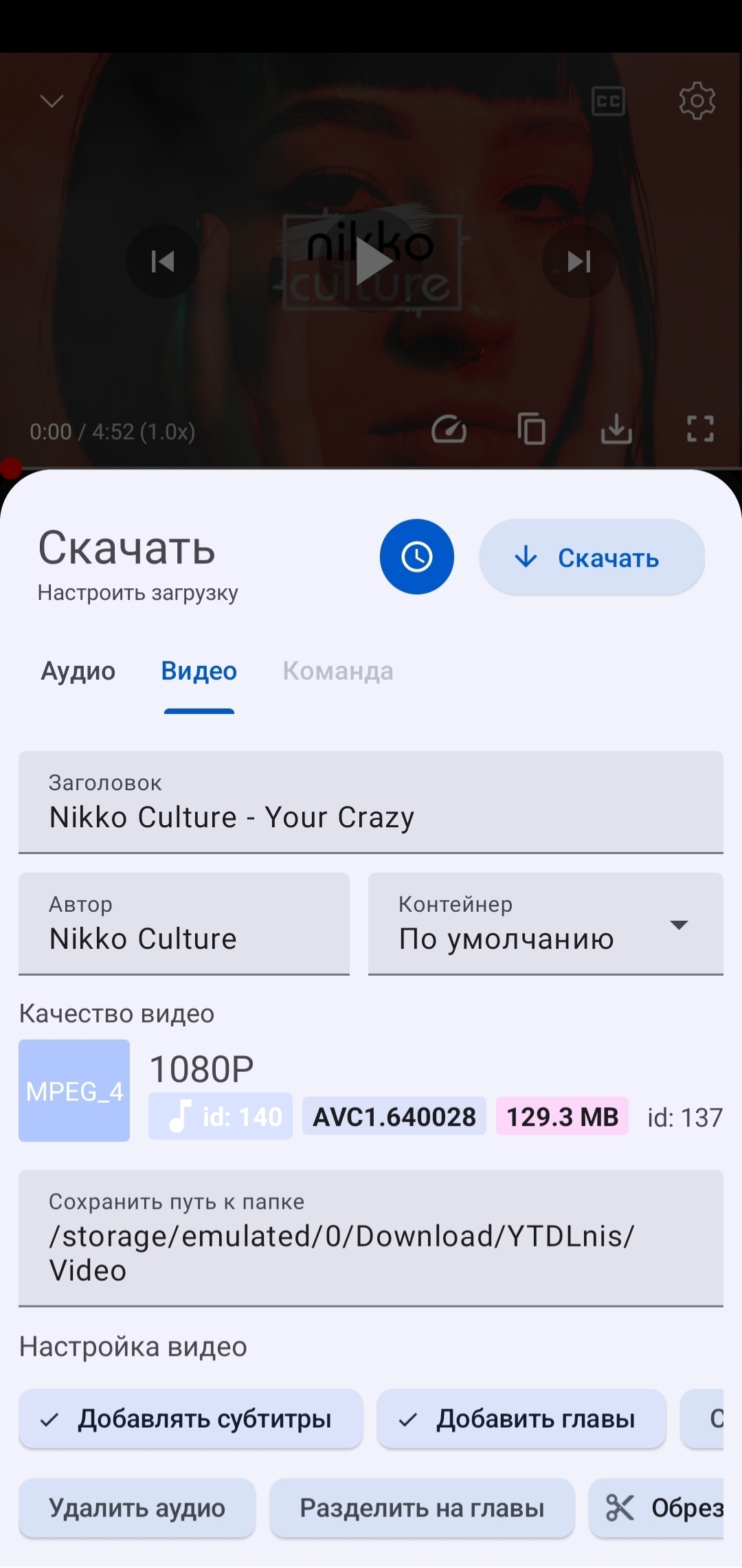Expand the Контейнер dropdown
The height and width of the screenshot is (1568, 742).
tap(546, 924)
